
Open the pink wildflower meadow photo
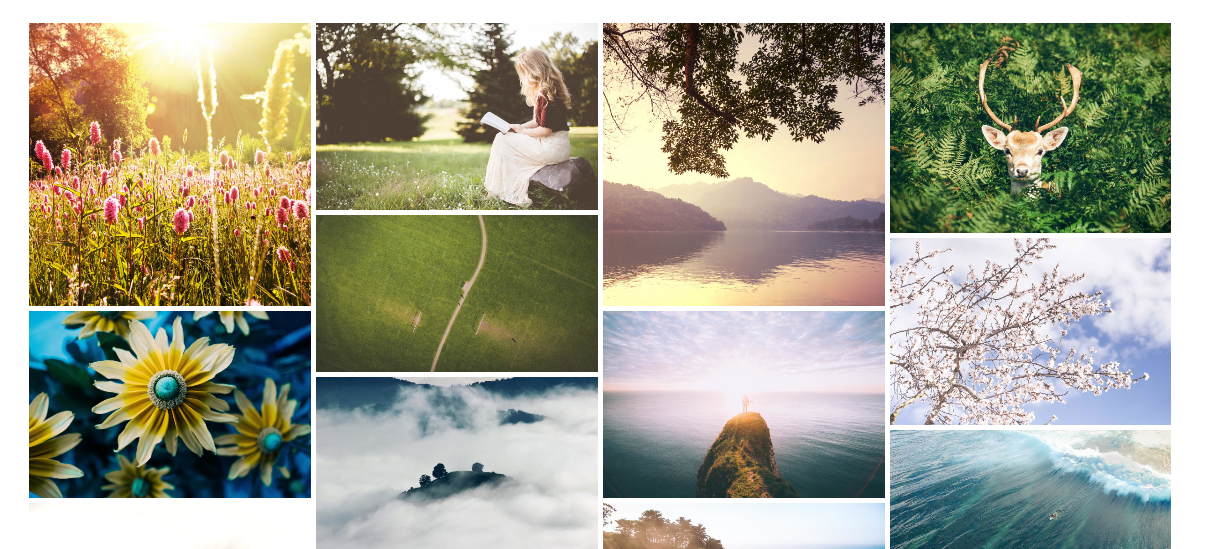pyautogui.click(x=169, y=164)
